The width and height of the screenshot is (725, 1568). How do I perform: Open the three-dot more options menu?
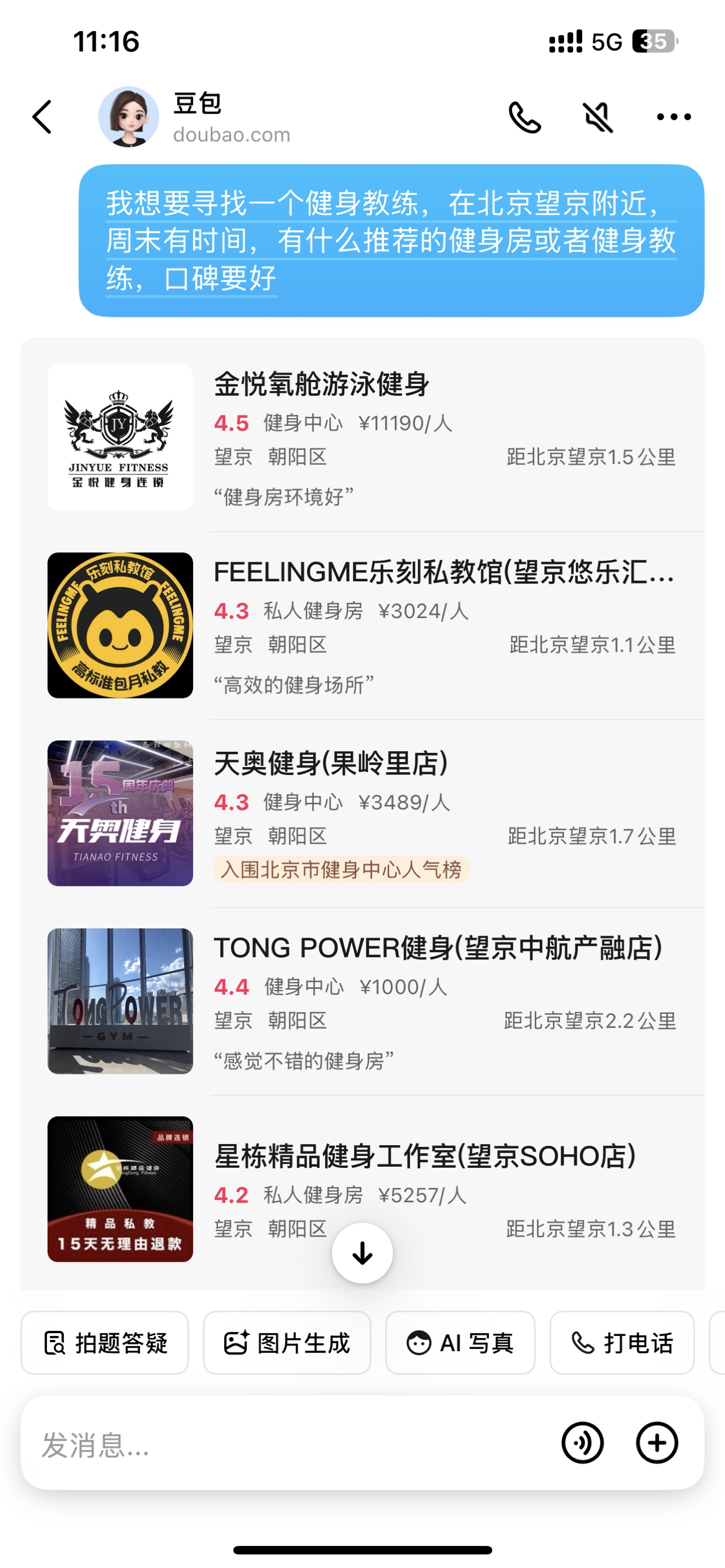[673, 117]
